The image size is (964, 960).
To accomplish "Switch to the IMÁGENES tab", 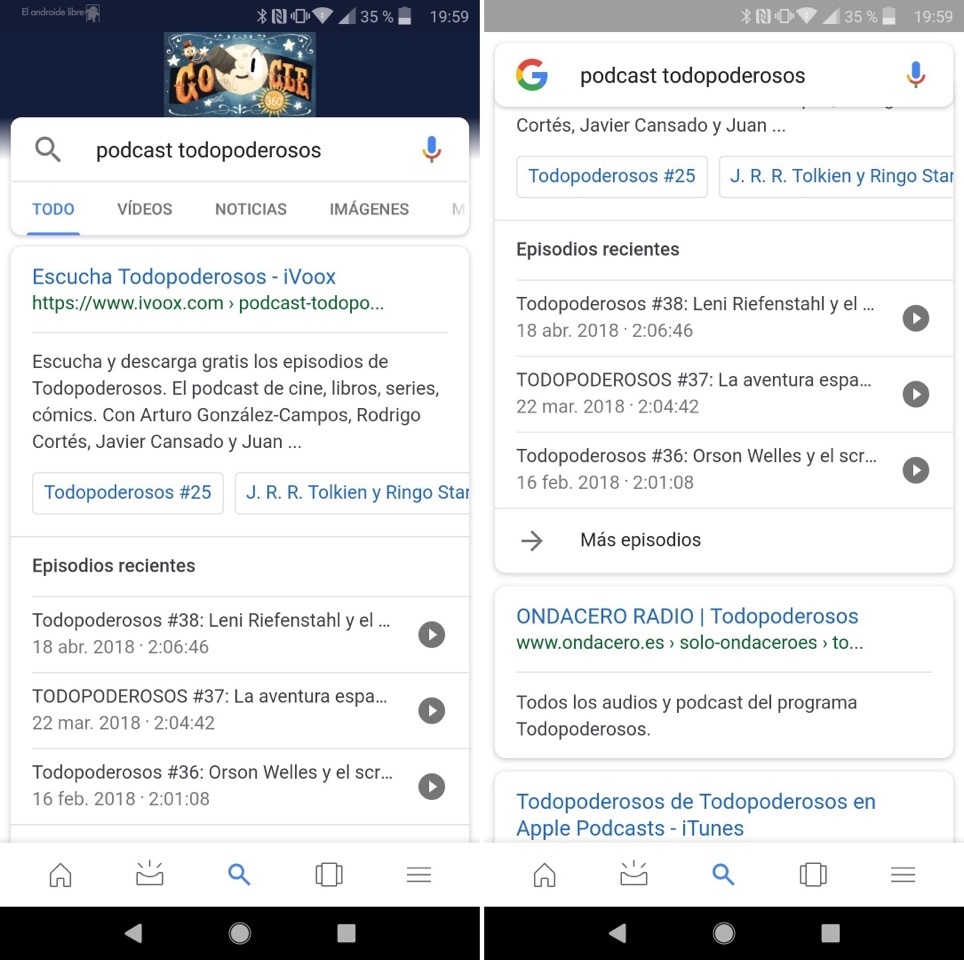I will coord(369,209).
